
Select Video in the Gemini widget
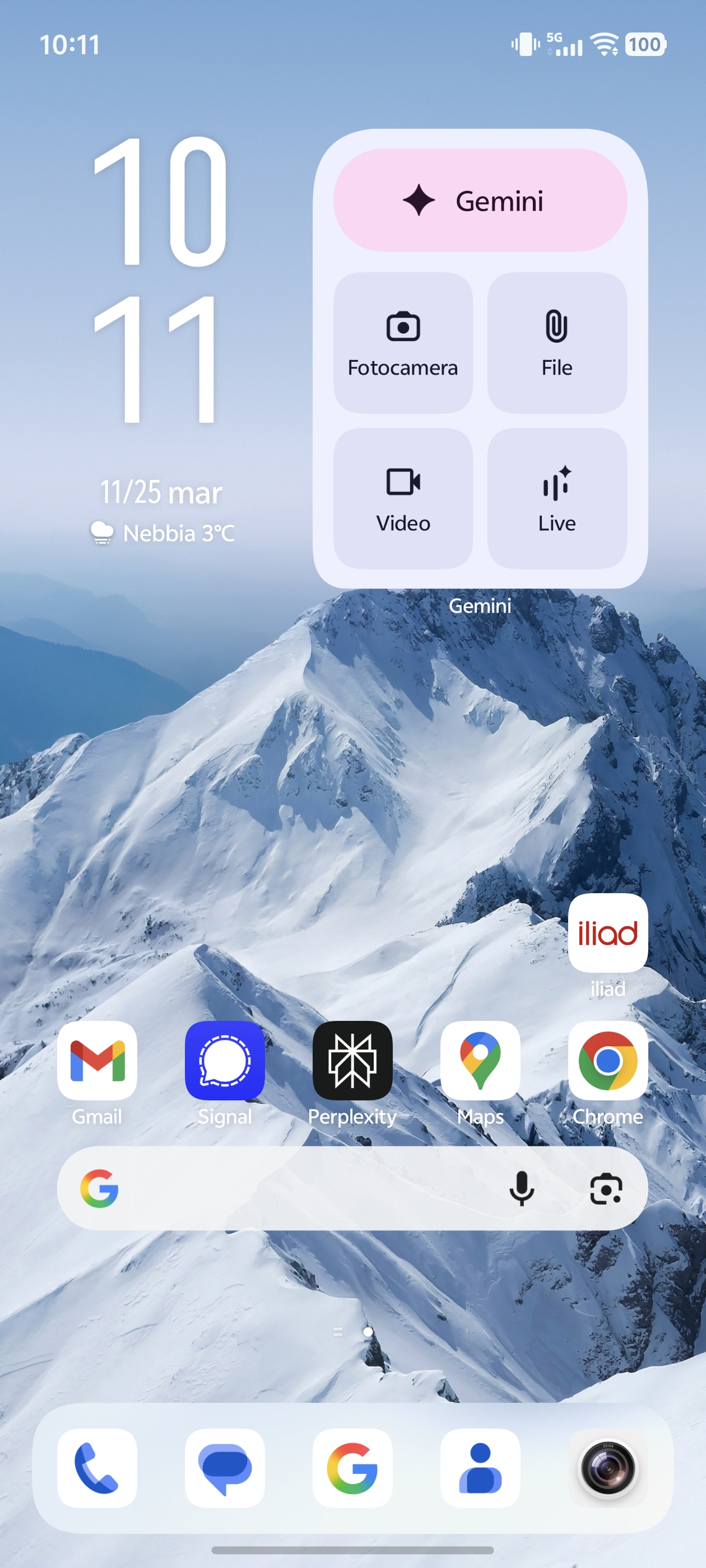[x=403, y=498]
